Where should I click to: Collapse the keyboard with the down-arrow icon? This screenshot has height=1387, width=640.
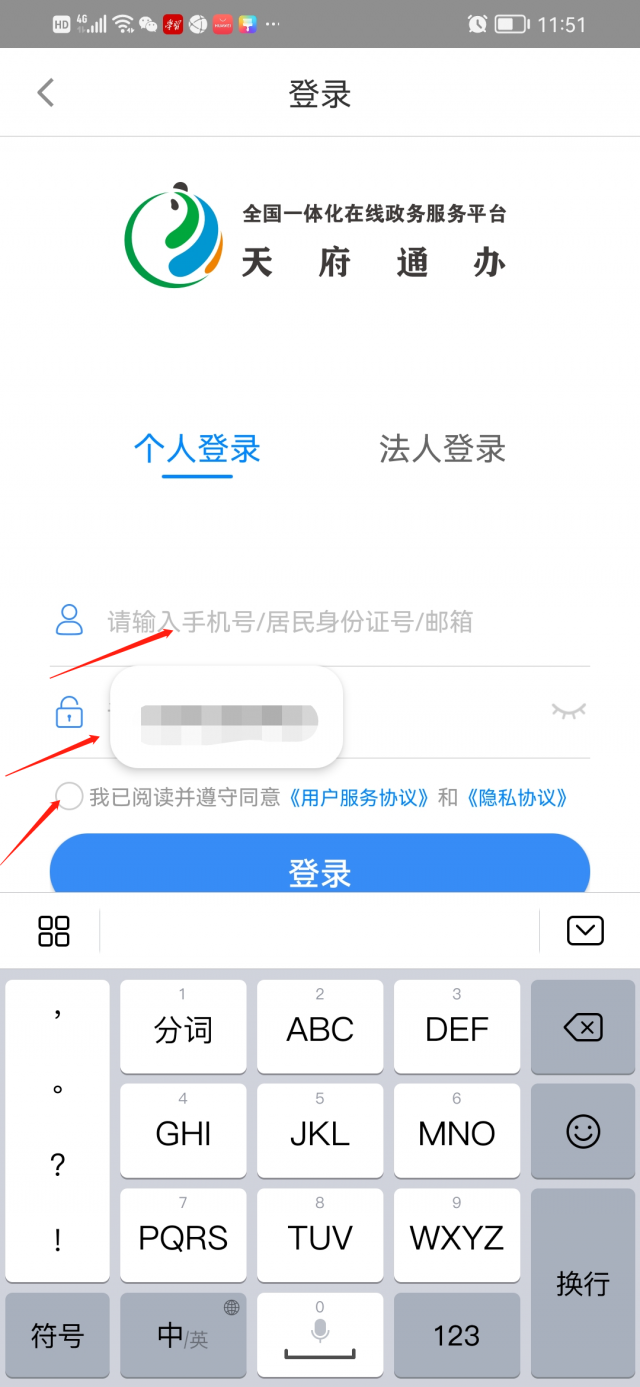[x=585, y=930]
